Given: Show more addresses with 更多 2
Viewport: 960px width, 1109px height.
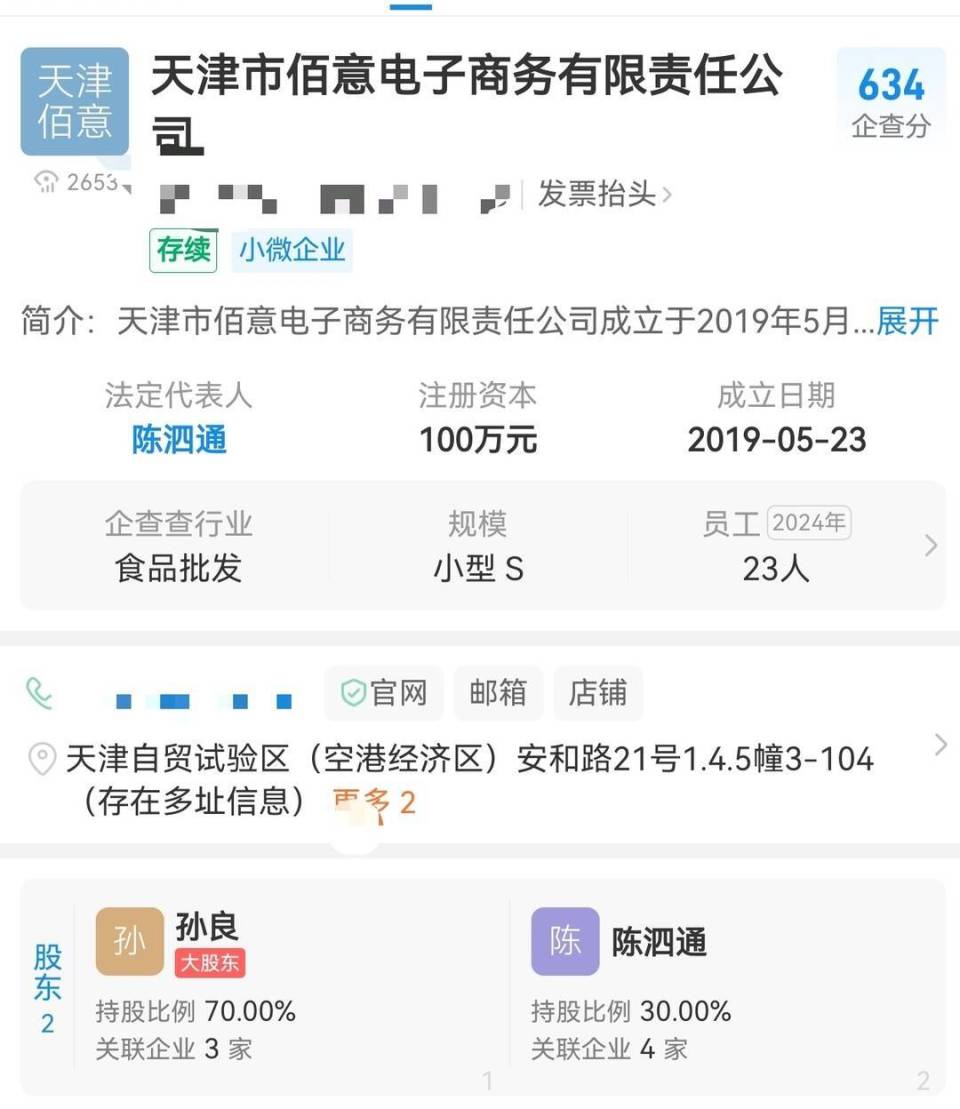Looking at the screenshot, I should [373, 802].
